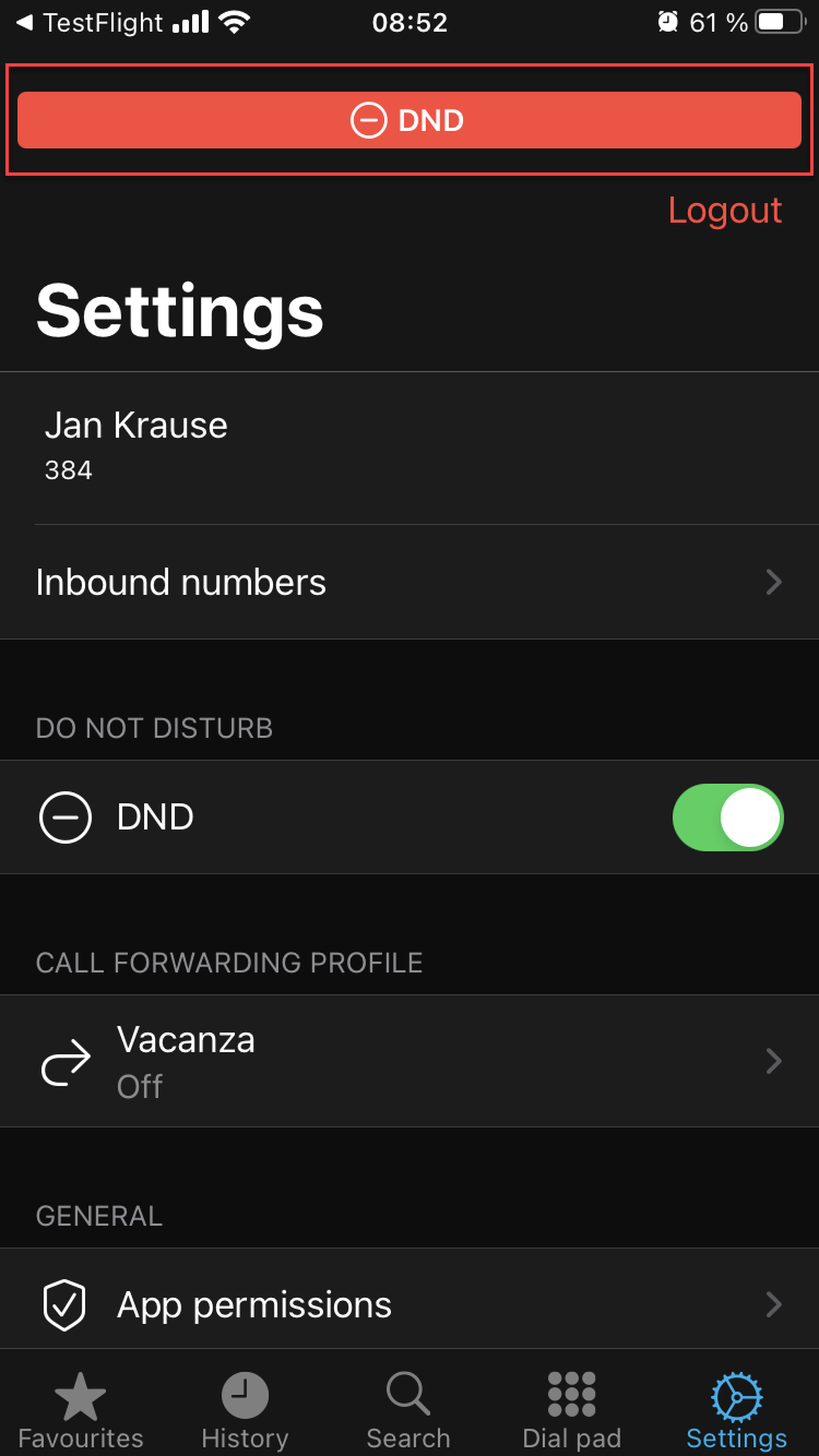
Task: Go to the History tab
Action: click(245, 1410)
